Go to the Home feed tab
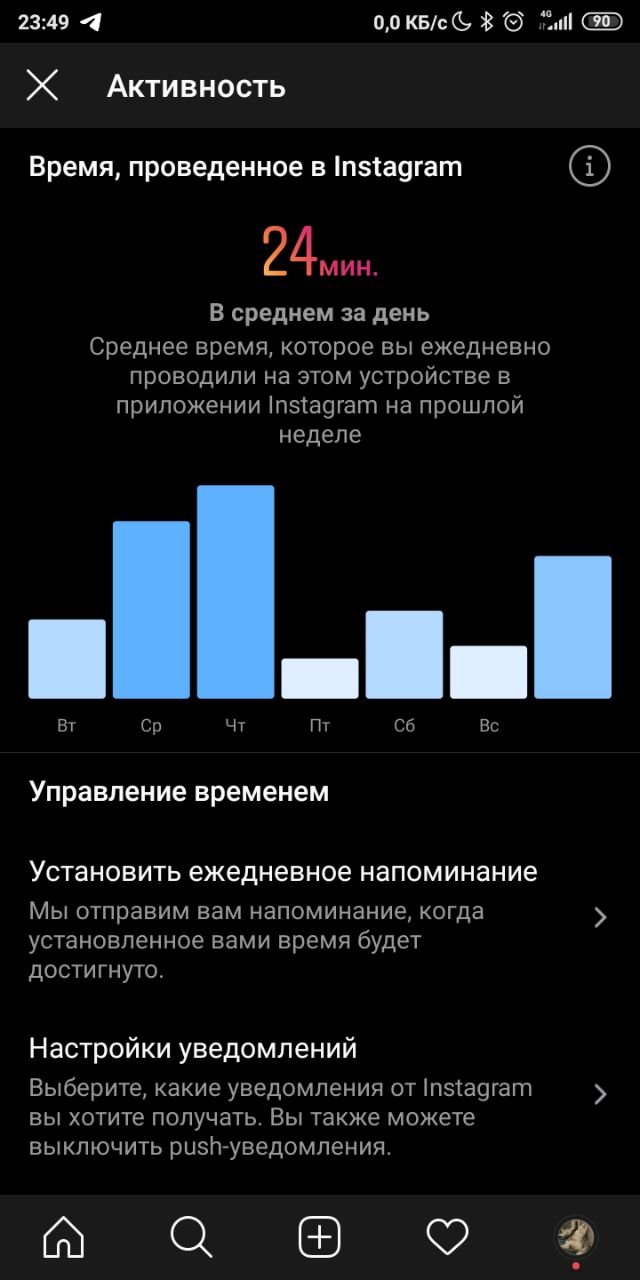640x1280 pixels. click(64, 1237)
